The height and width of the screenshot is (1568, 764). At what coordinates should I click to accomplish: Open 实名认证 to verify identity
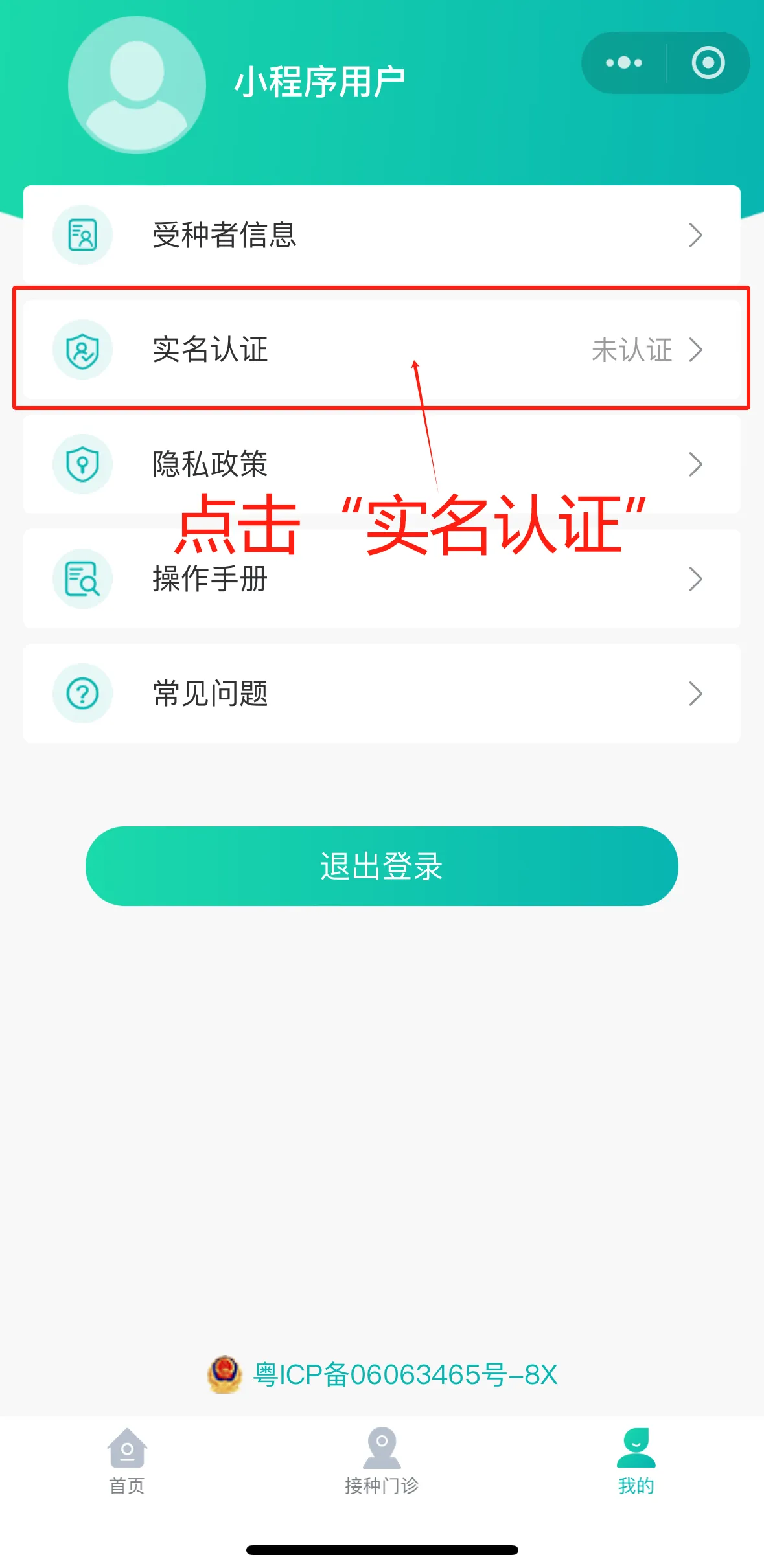coord(382,350)
